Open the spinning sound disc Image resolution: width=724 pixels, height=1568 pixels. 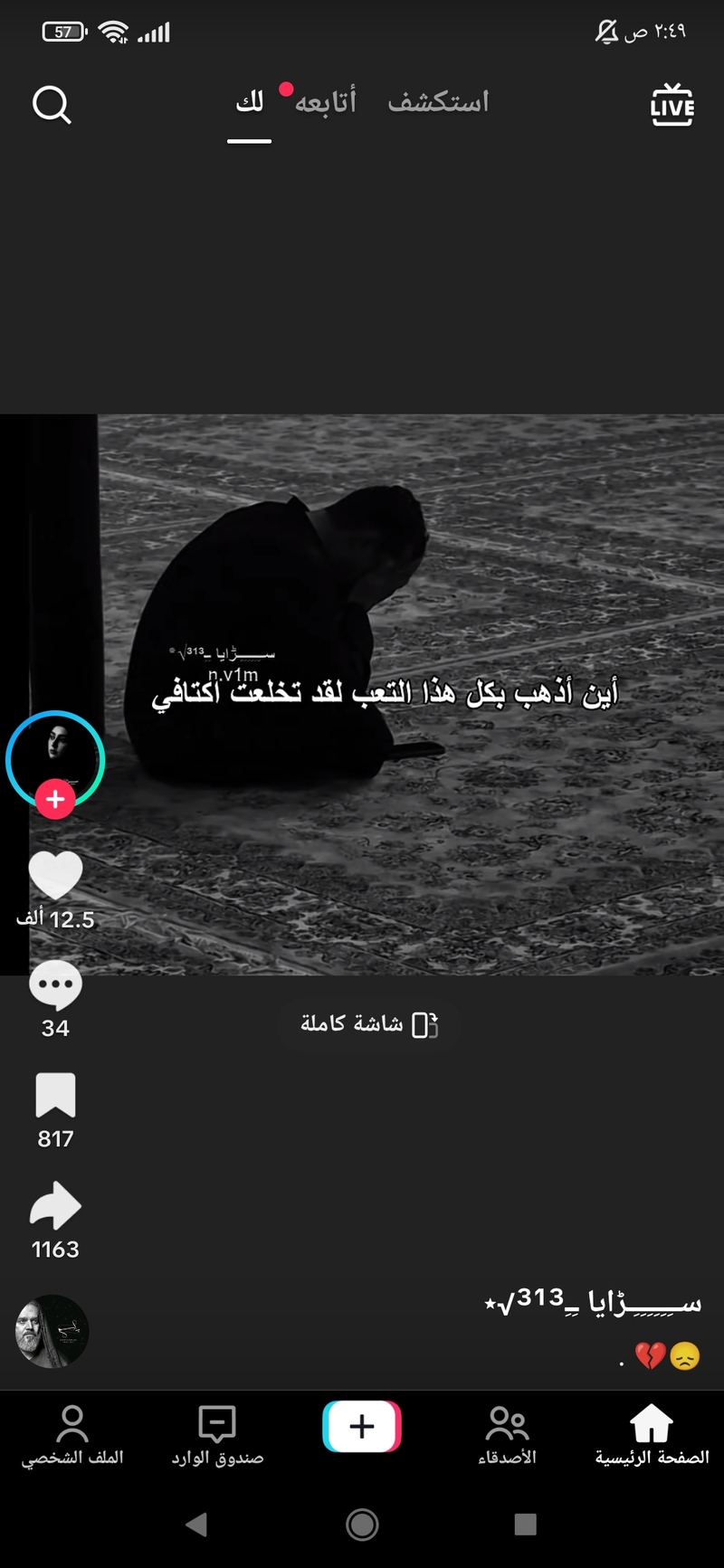[52, 1331]
